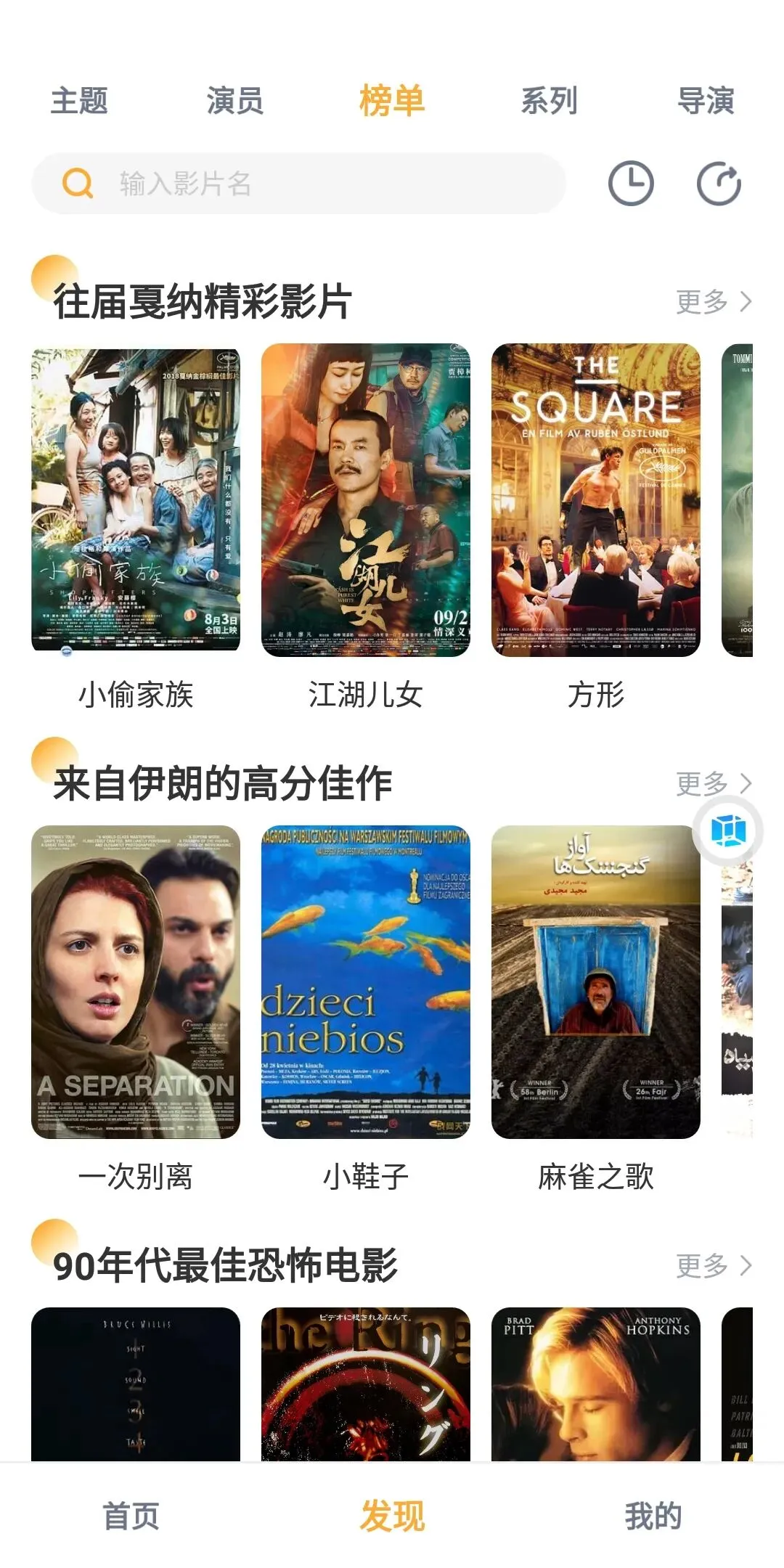Screen dimensions: 784x1568
Task: Open the 麻雀之歌 film card
Action: (596, 982)
